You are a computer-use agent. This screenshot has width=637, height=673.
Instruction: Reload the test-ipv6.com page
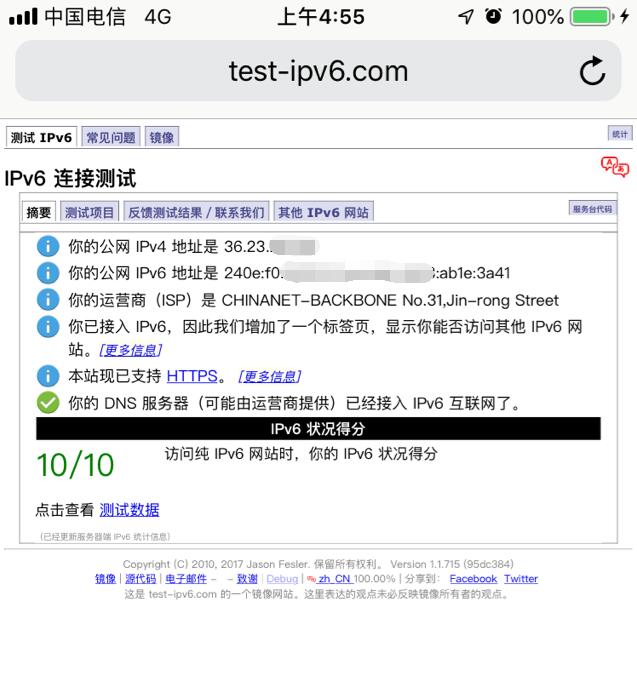point(592,71)
